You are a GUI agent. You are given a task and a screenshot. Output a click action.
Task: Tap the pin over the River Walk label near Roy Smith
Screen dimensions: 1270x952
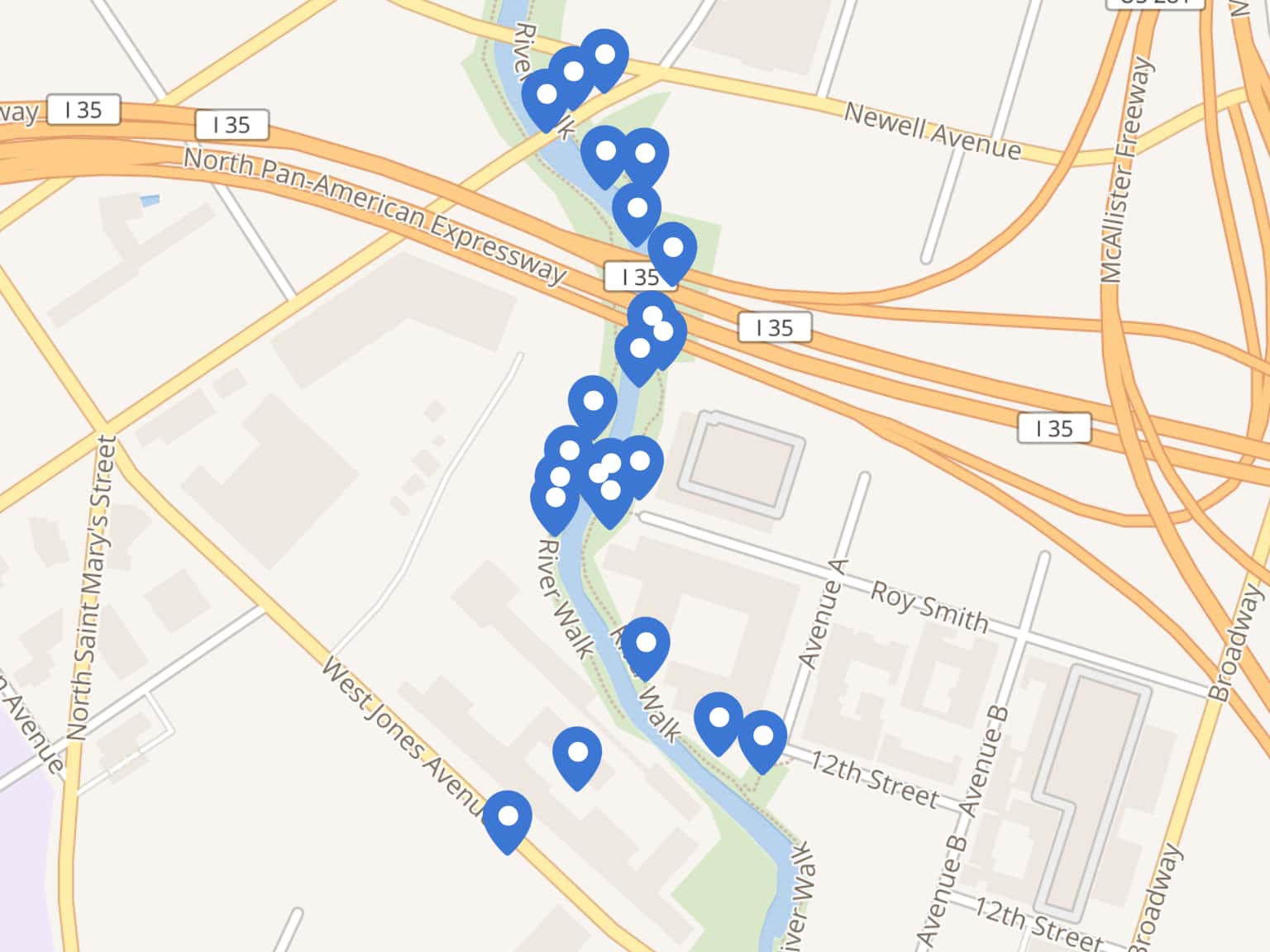pos(645,645)
